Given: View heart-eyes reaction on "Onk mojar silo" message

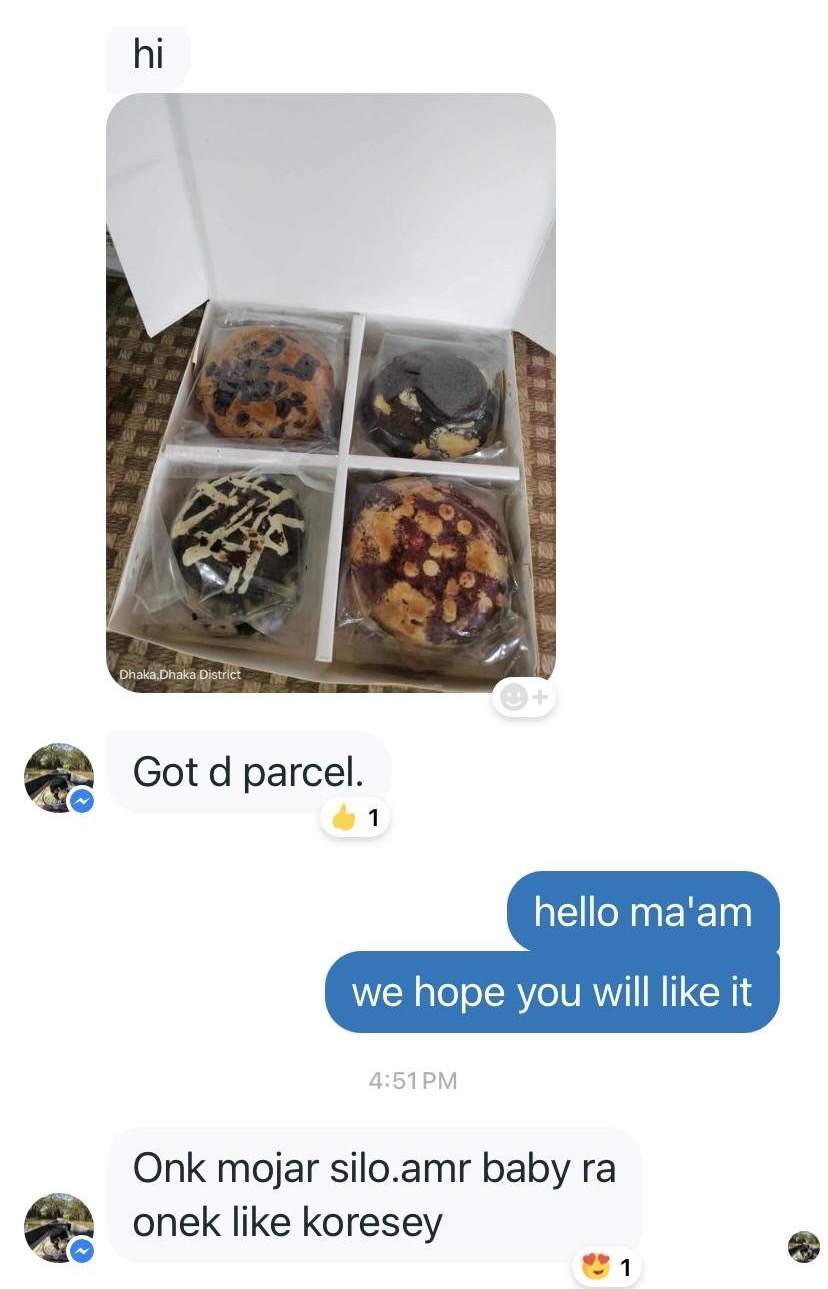Looking at the screenshot, I should (606, 1268).
